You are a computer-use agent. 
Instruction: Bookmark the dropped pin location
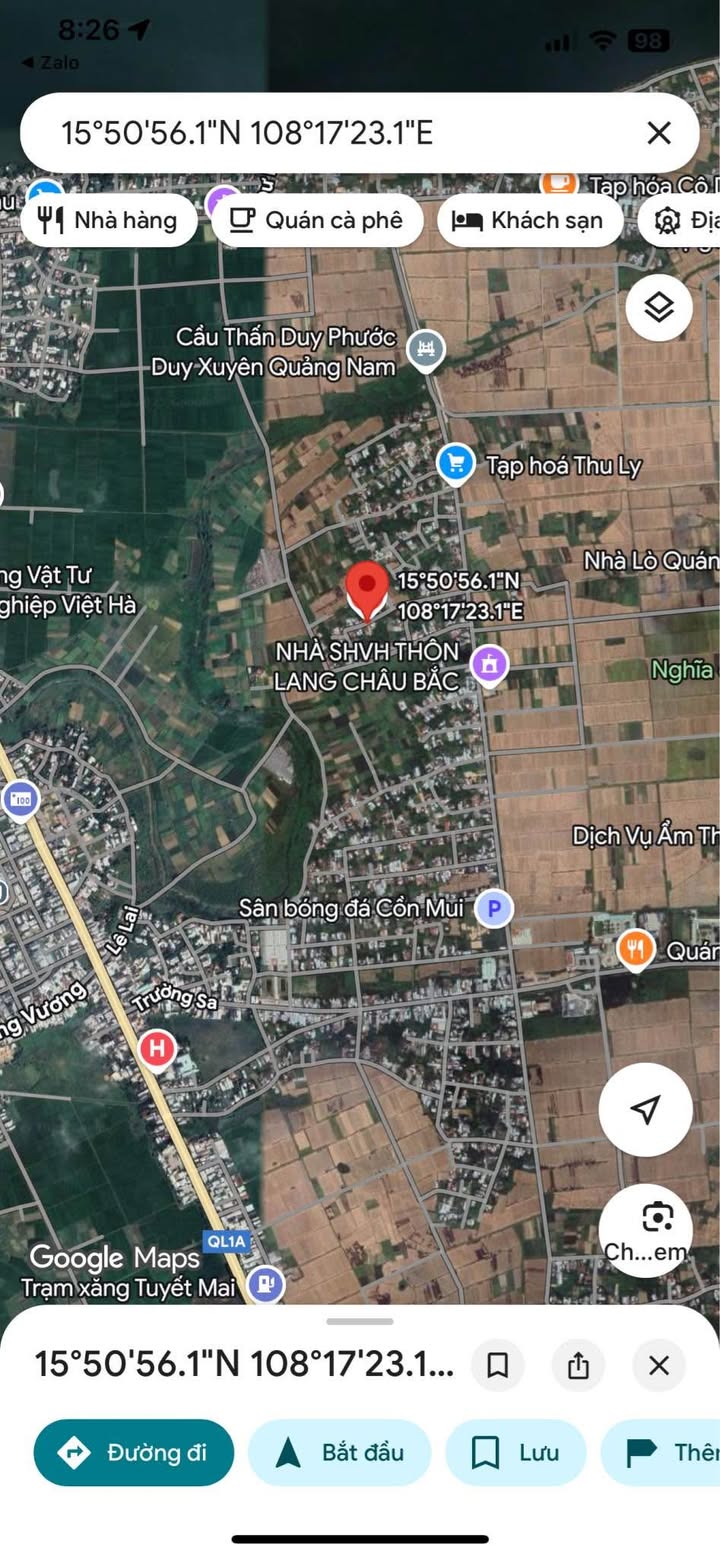click(x=497, y=1365)
